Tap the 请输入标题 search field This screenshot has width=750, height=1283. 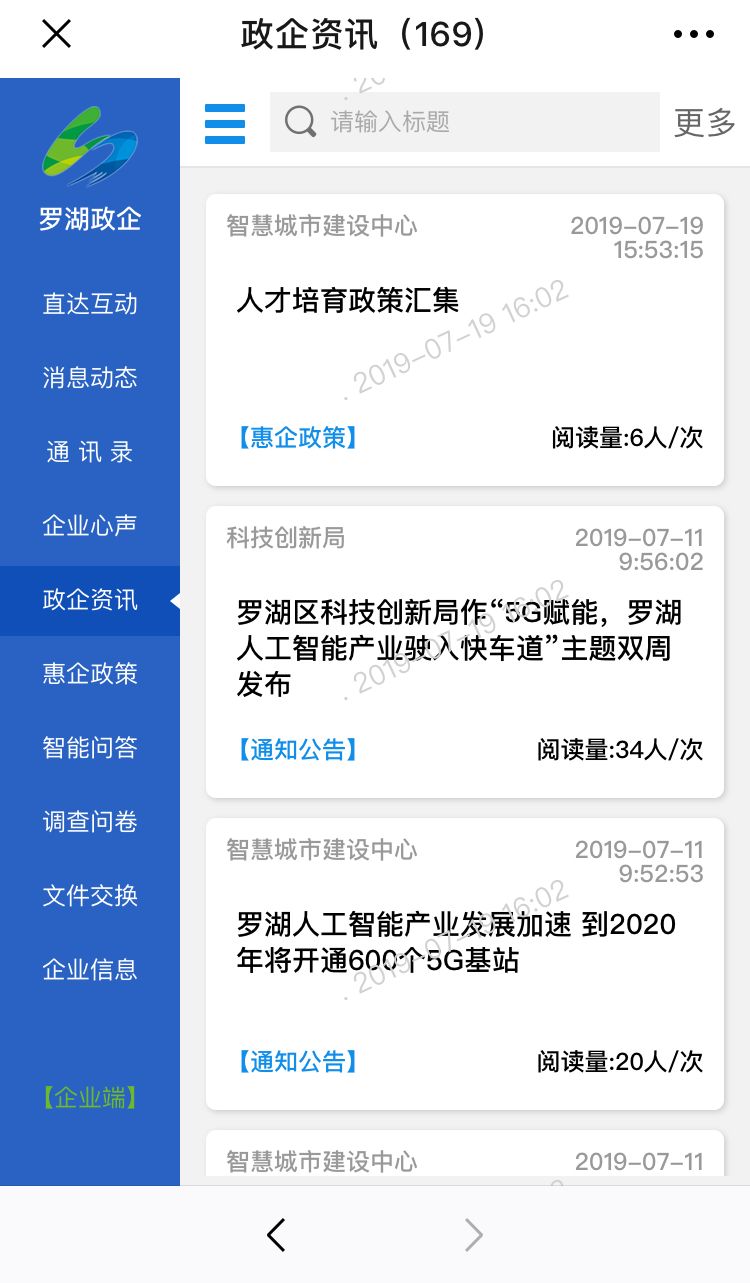click(465, 122)
